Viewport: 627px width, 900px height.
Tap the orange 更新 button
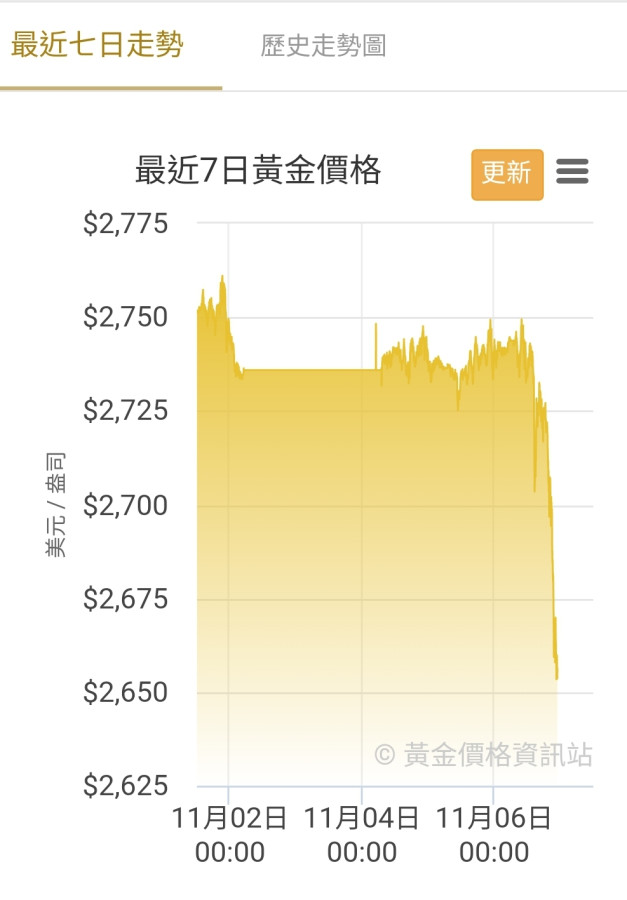tap(507, 174)
